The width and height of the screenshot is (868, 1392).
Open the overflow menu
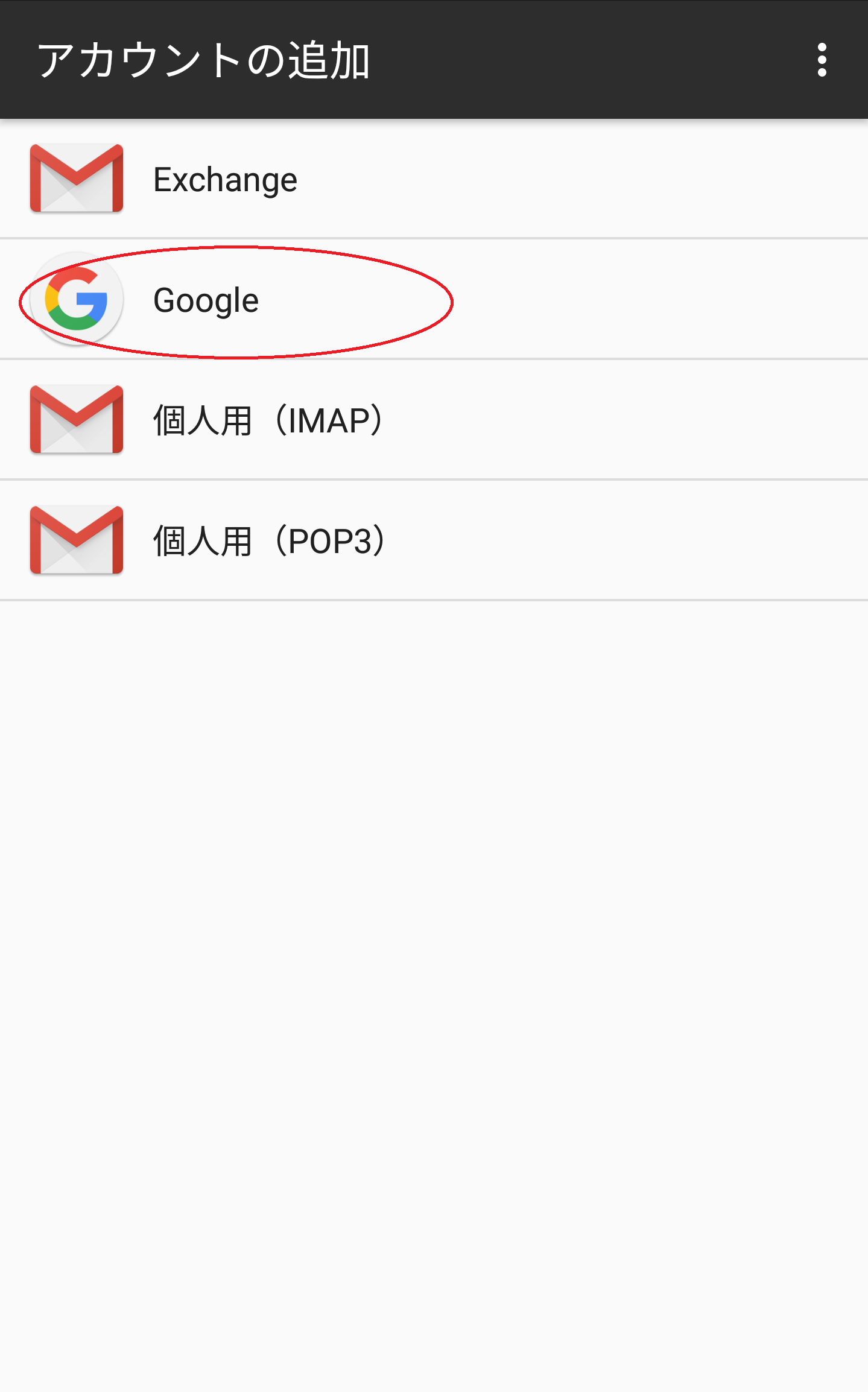click(x=822, y=60)
